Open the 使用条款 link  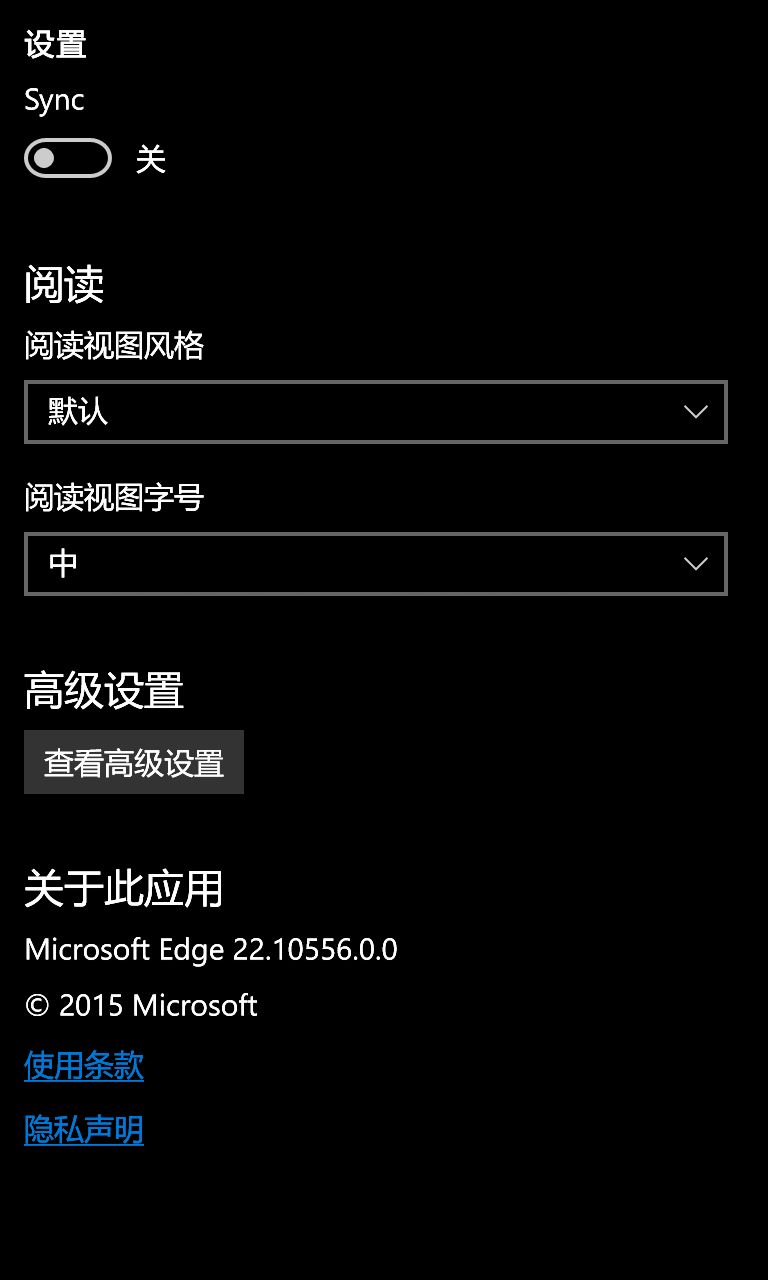pos(84,1066)
